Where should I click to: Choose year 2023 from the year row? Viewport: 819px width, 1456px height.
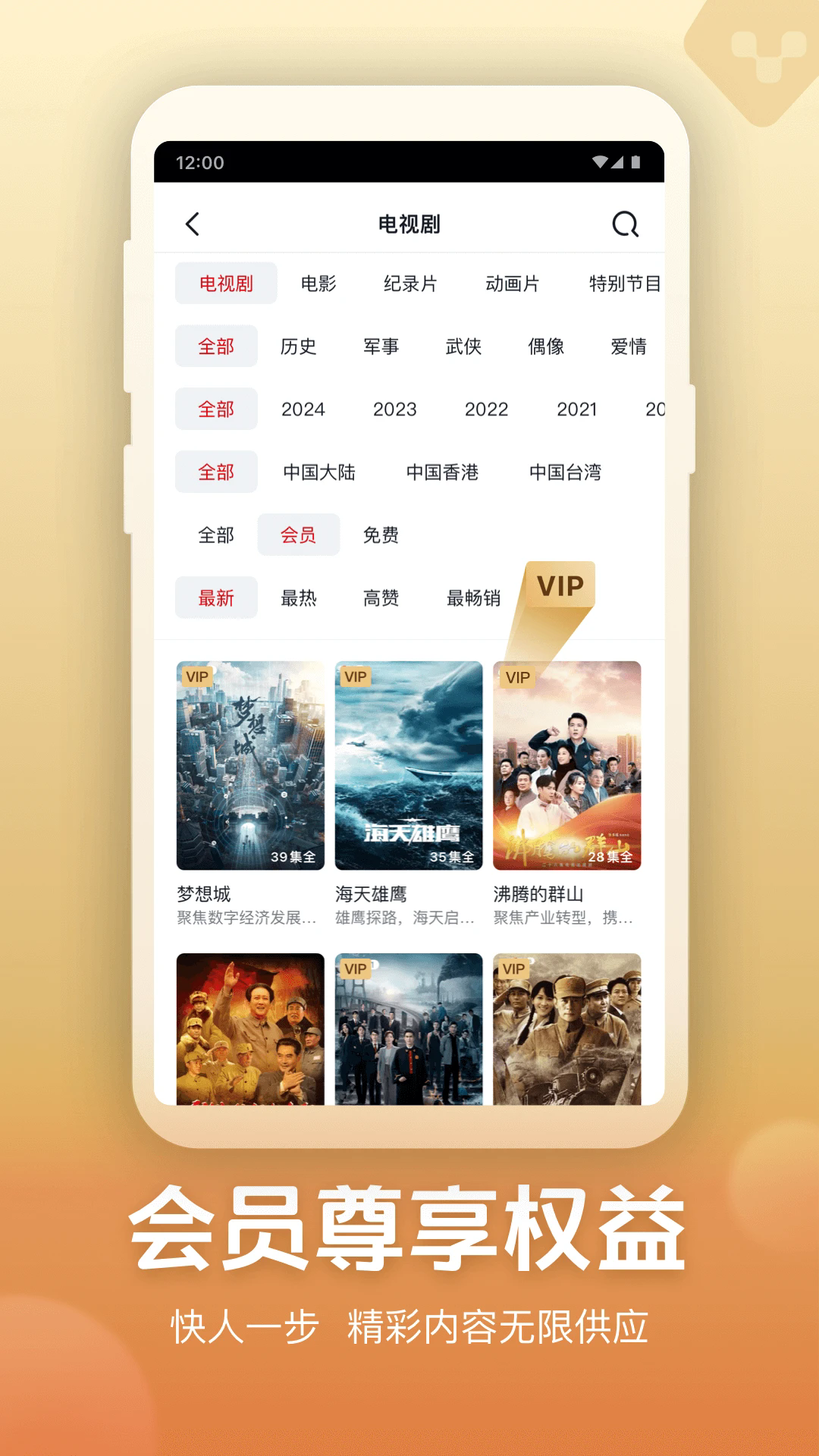click(x=396, y=409)
